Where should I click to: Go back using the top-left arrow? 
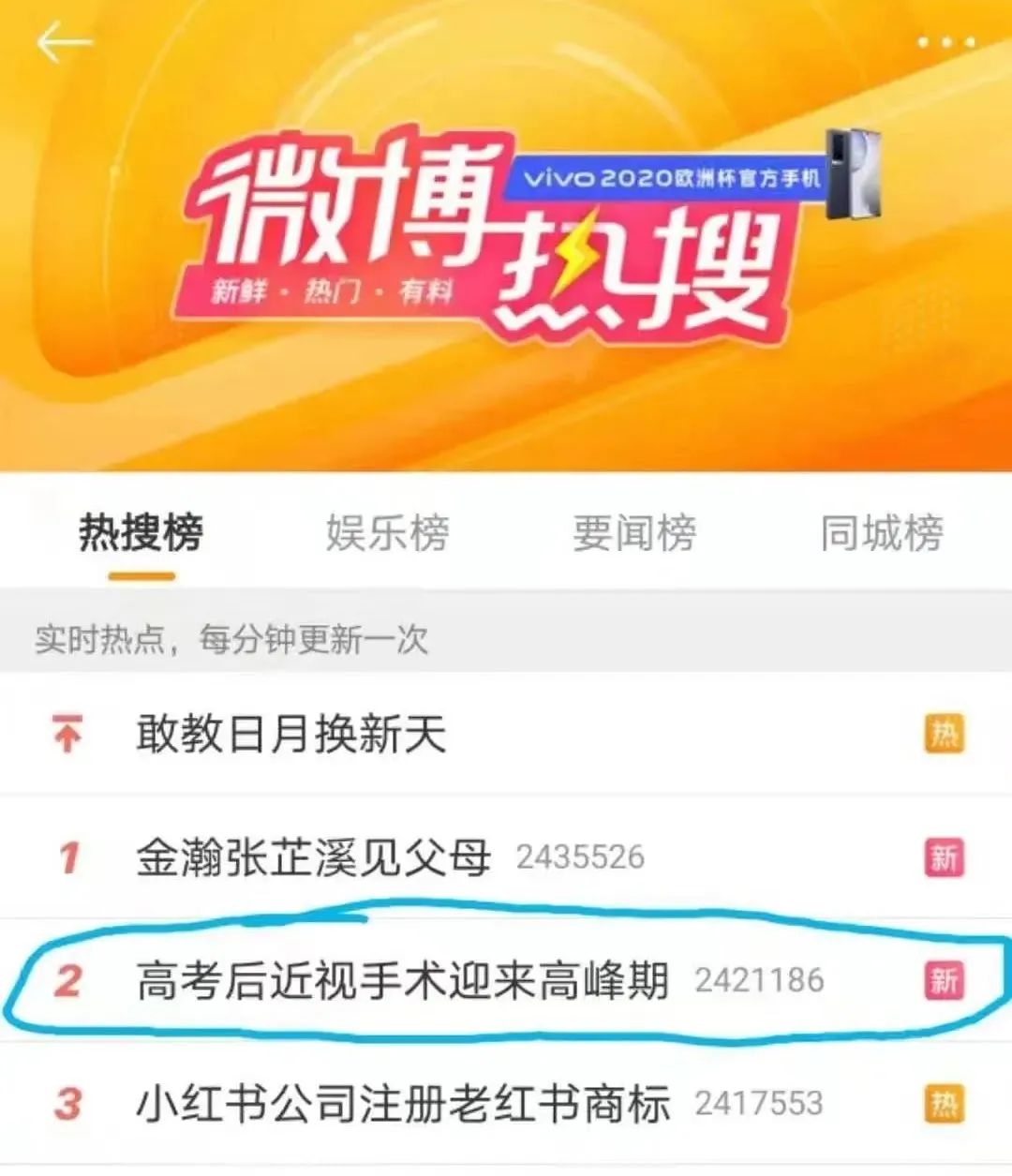click(x=64, y=44)
